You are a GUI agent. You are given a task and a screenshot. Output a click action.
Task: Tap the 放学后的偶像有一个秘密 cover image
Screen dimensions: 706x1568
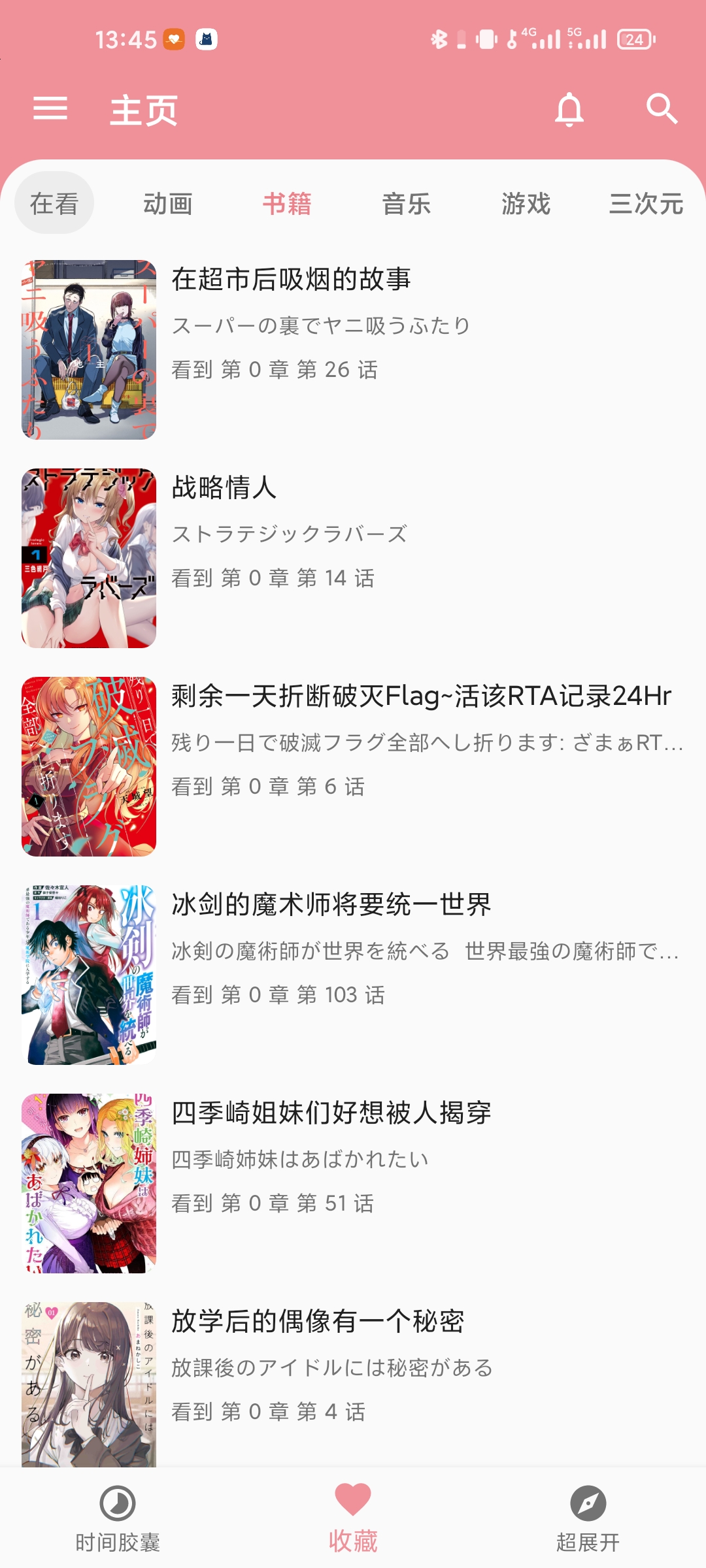coord(90,1379)
